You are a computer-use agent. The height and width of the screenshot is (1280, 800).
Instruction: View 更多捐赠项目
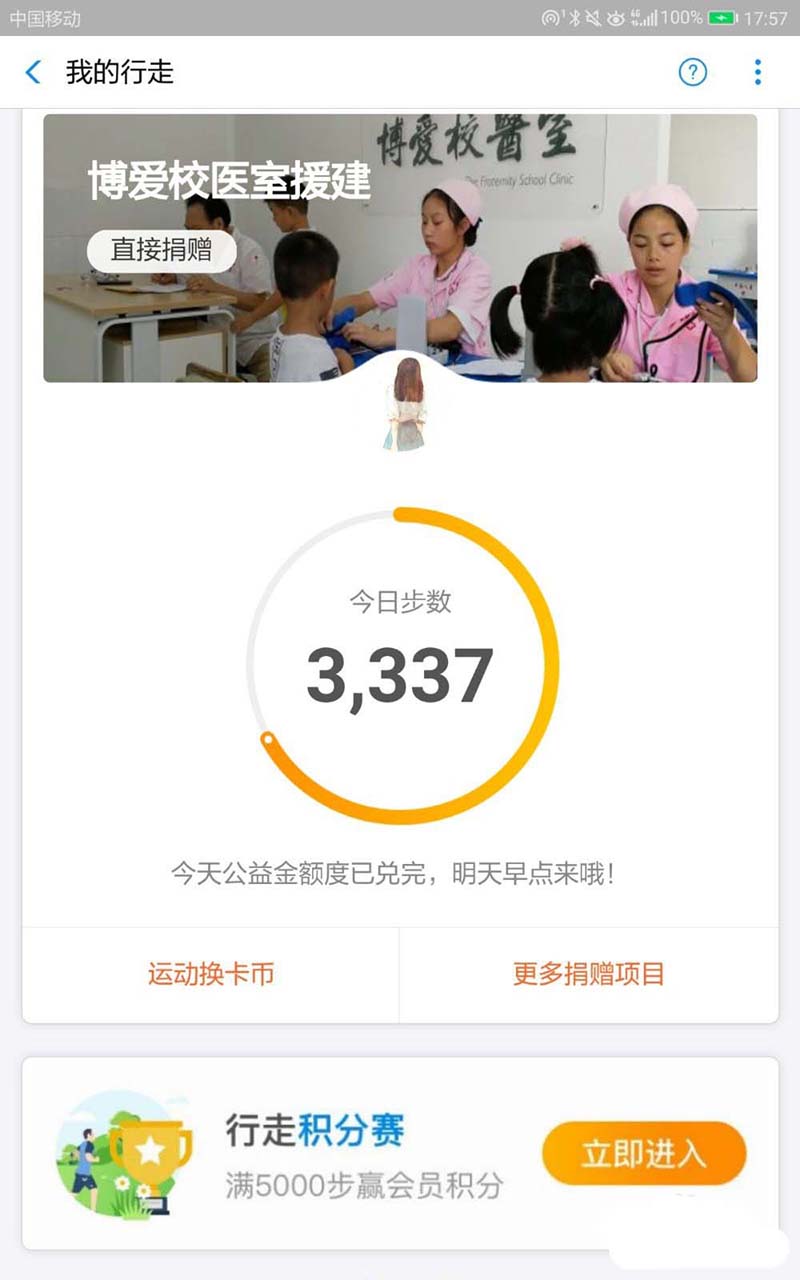[589, 974]
